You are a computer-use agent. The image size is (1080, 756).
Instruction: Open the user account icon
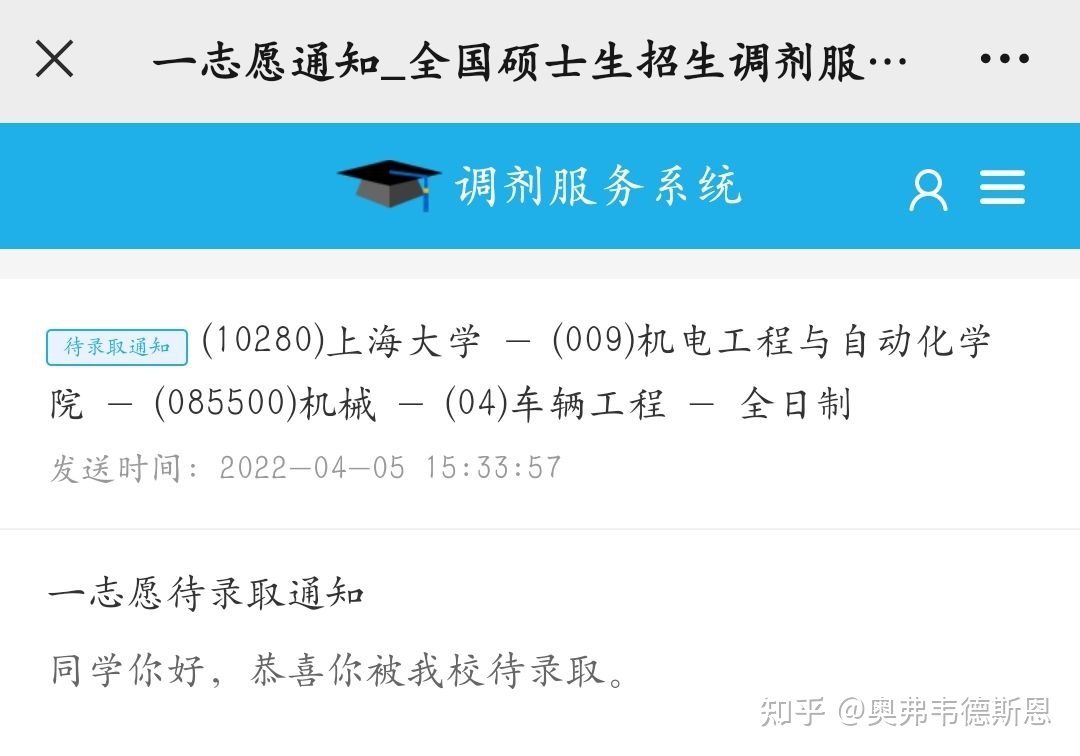[928, 189]
